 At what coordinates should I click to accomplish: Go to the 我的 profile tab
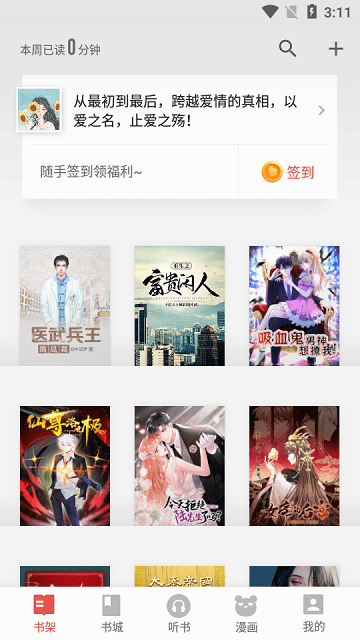pos(313,613)
